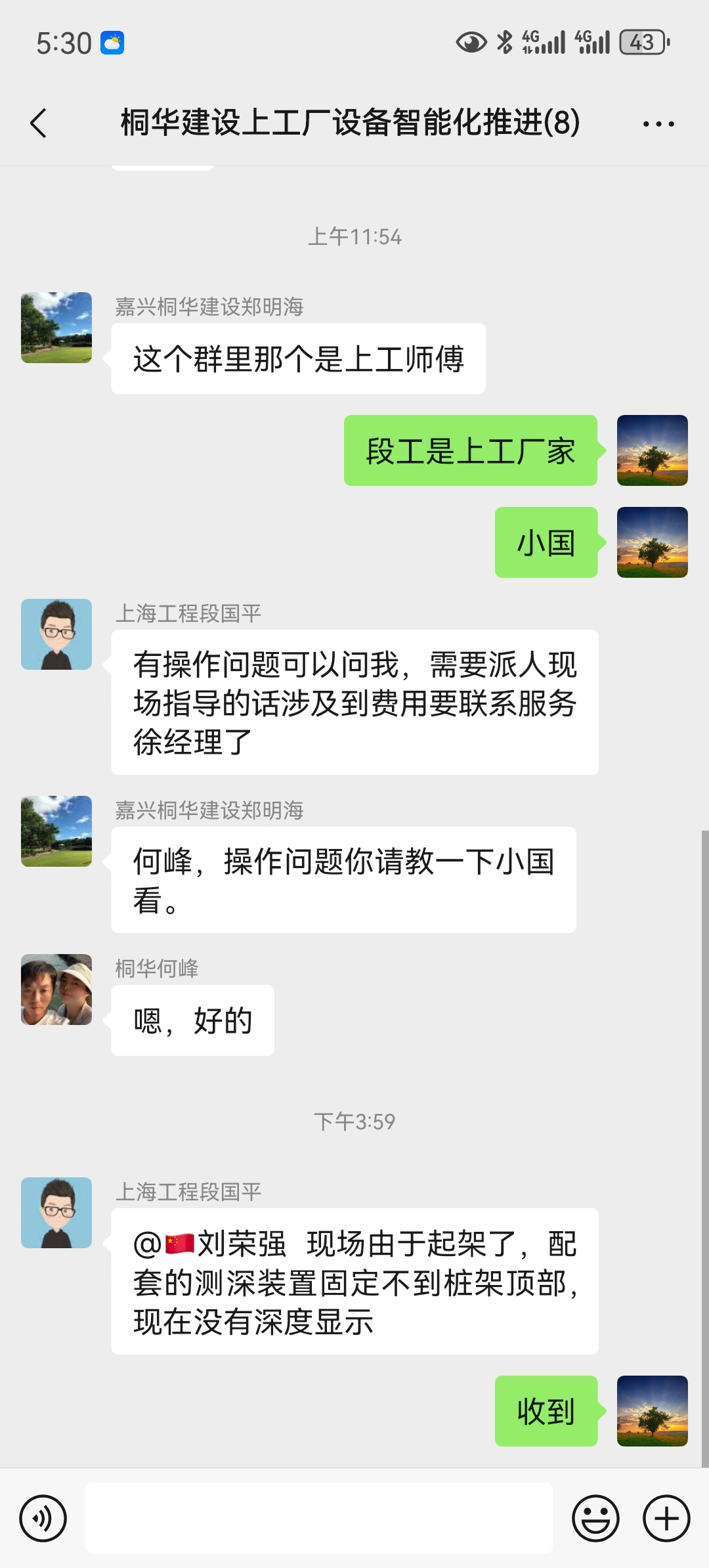Open 段国平's avatar beside 有操作问题可以问我 message
Screen dimensions: 709x1568
point(56,634)
